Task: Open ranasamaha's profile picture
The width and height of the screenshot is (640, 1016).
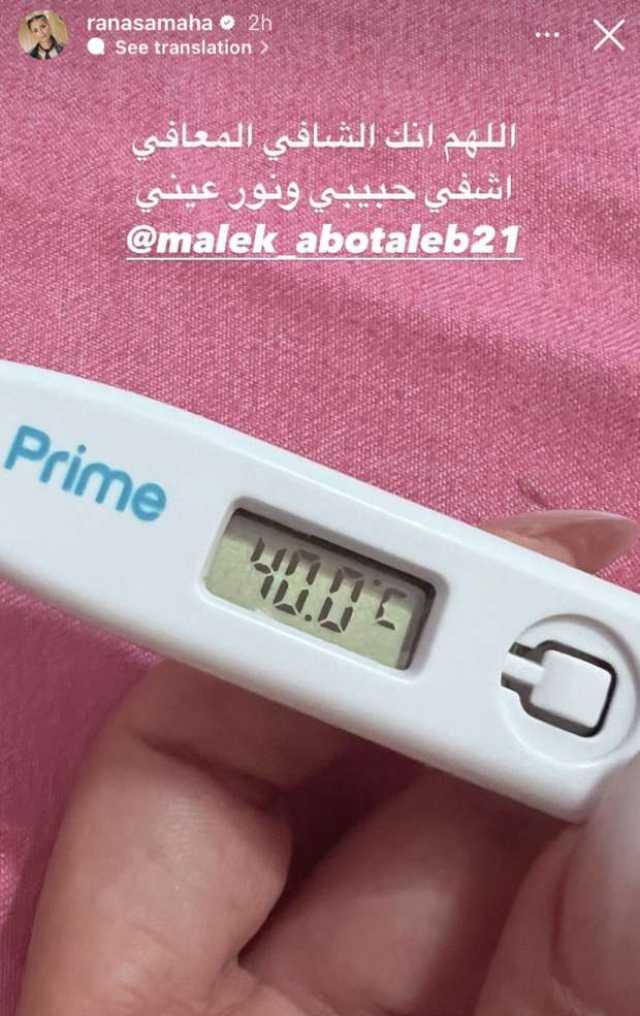Action: point(43,35)
